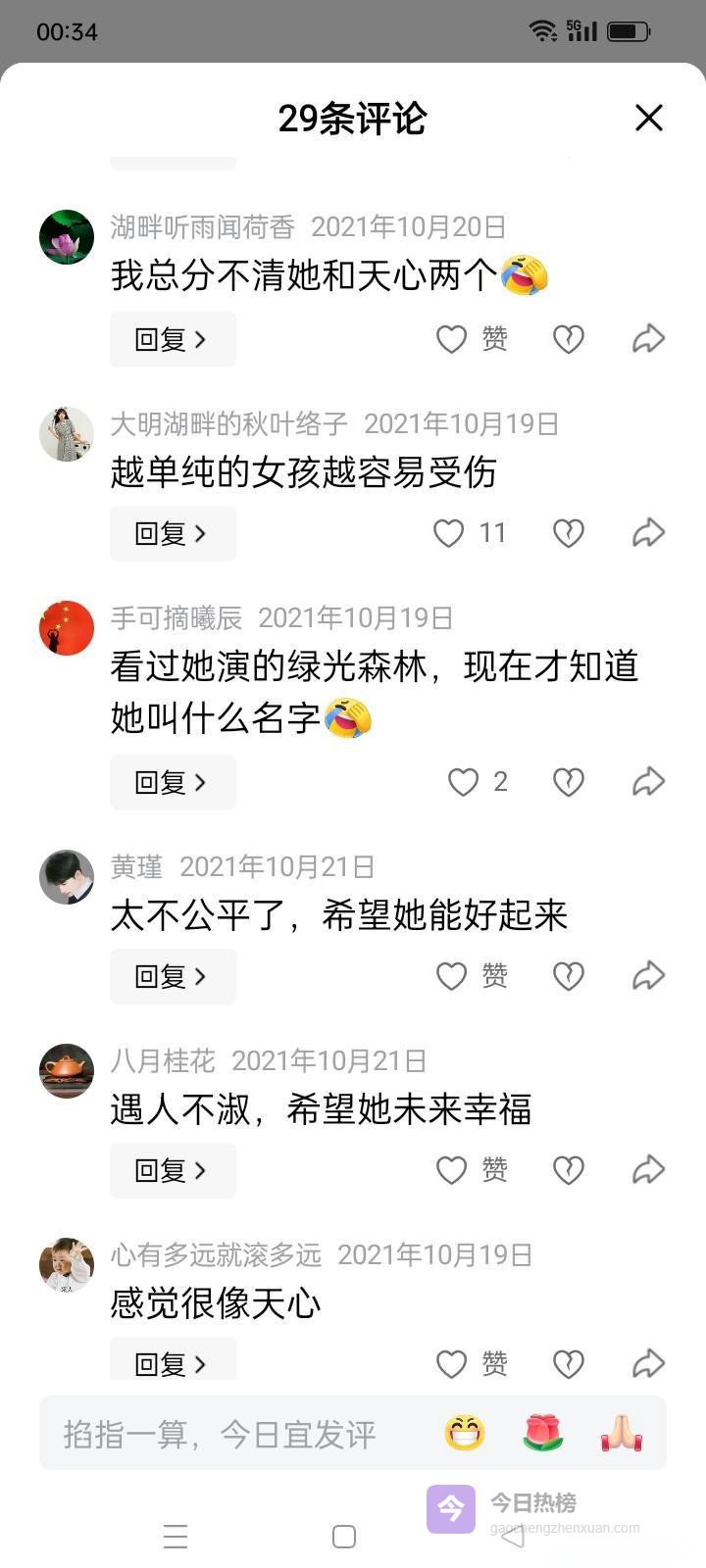Insert the rose emoji into comment
The image size is (706, 1568).
pos(542,1434)
